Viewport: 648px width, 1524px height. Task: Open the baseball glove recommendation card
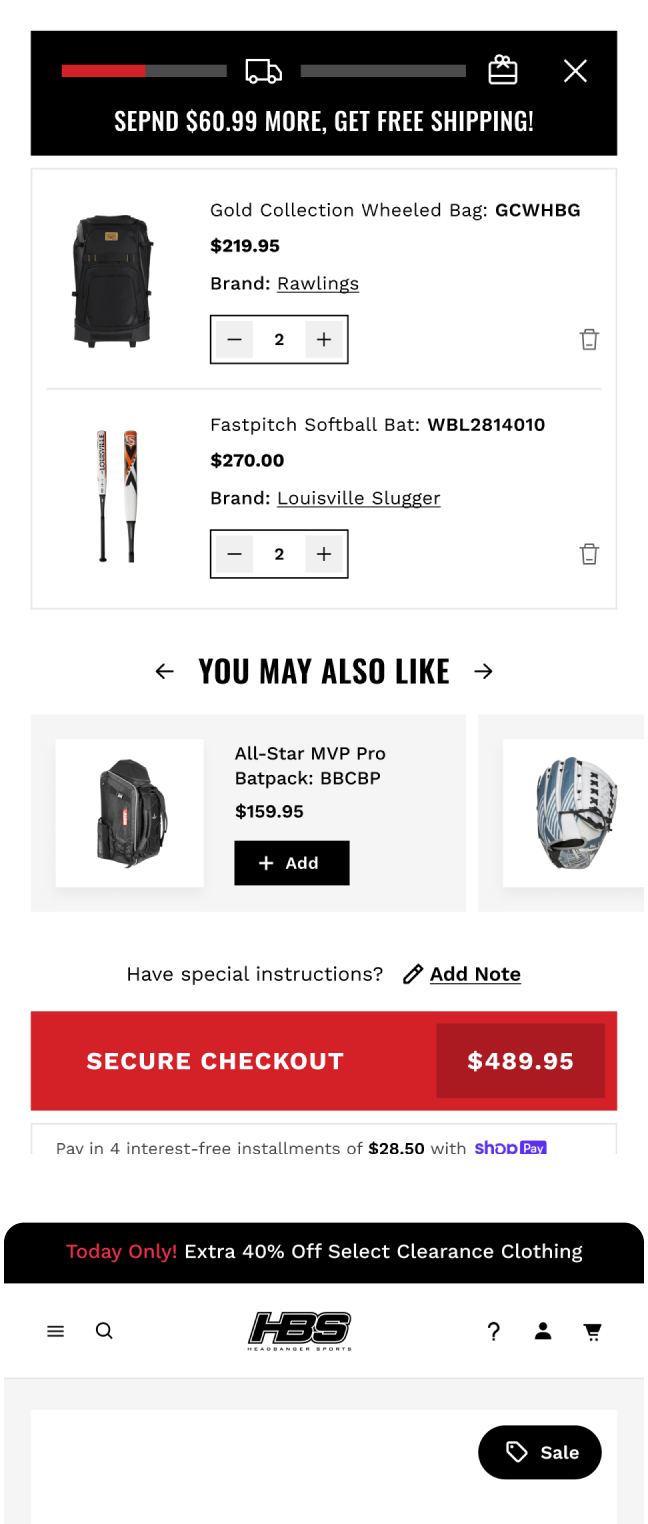tap(572, 813)
